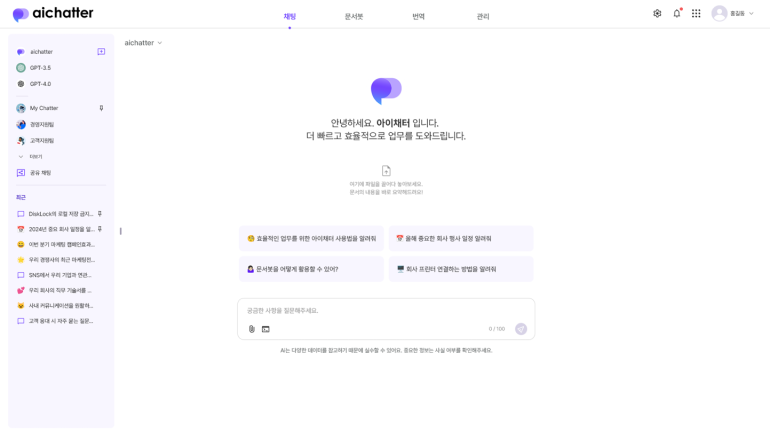Open the 관리 tab
This screenshot has width=770, height=431.
pos(483,16)
